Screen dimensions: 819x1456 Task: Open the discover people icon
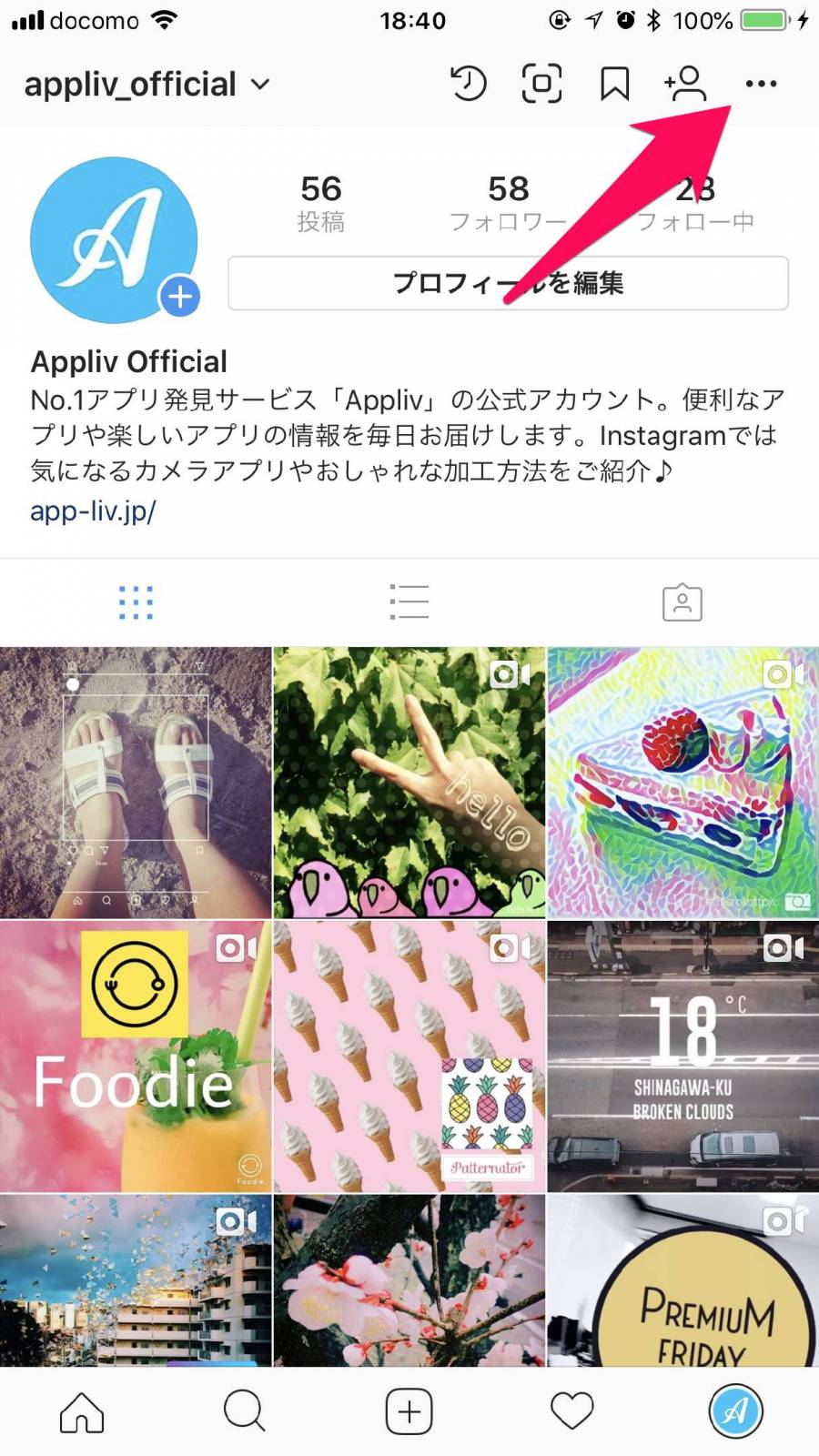[685, 84]
